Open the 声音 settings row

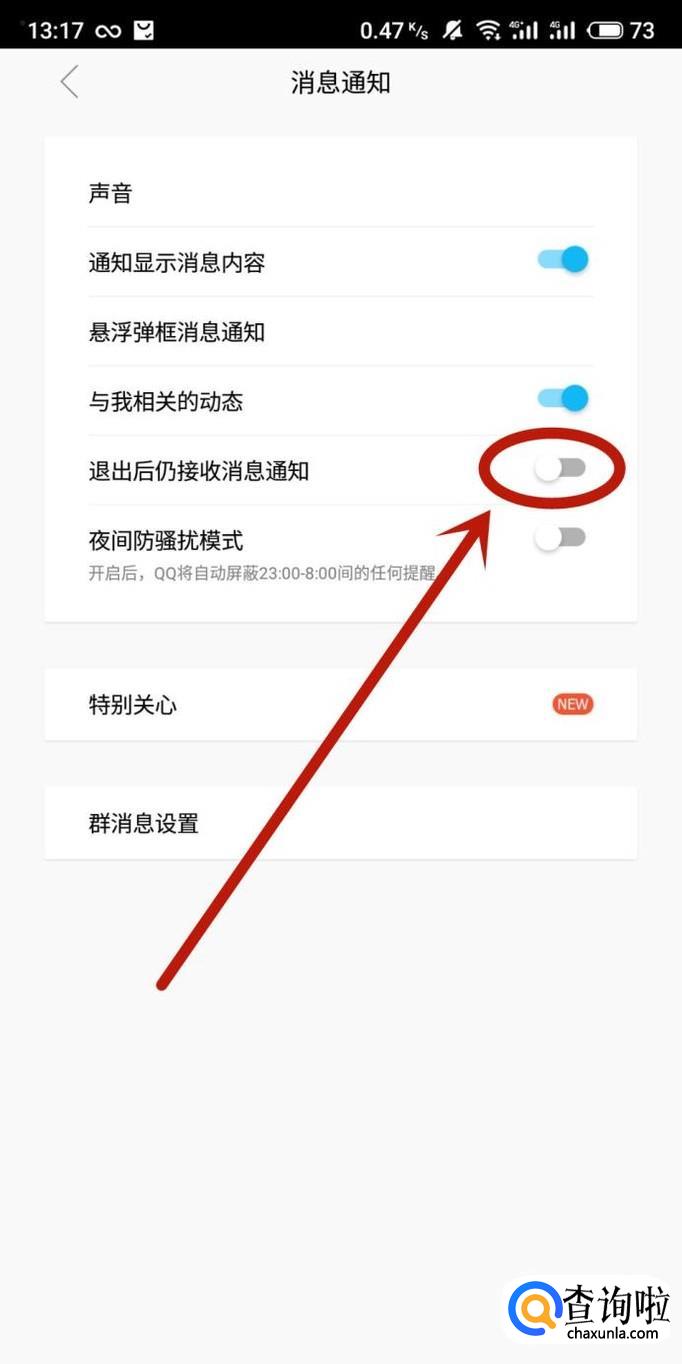340,193
